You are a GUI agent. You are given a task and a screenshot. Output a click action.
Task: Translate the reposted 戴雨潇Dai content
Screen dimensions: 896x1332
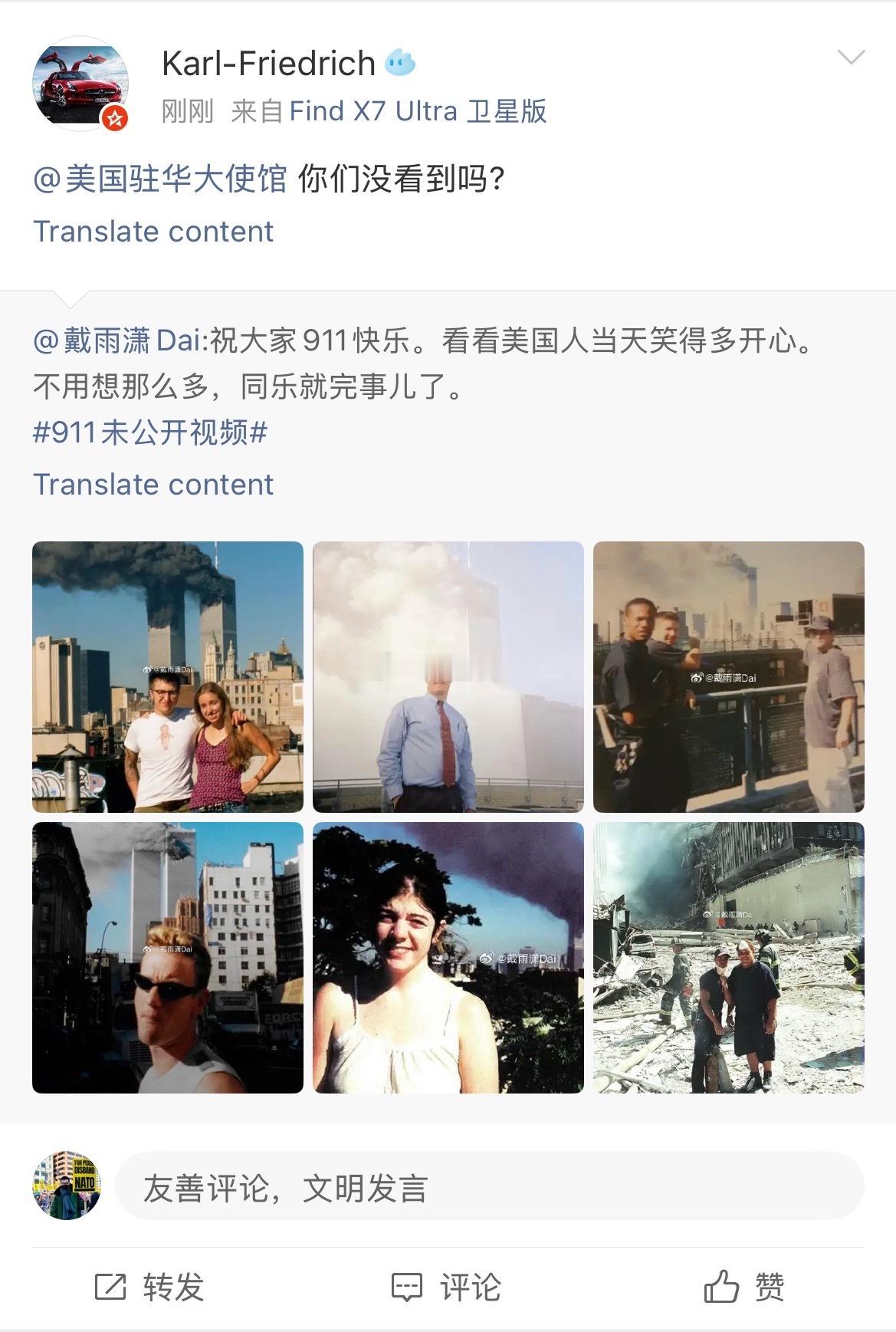coord(153,485)
